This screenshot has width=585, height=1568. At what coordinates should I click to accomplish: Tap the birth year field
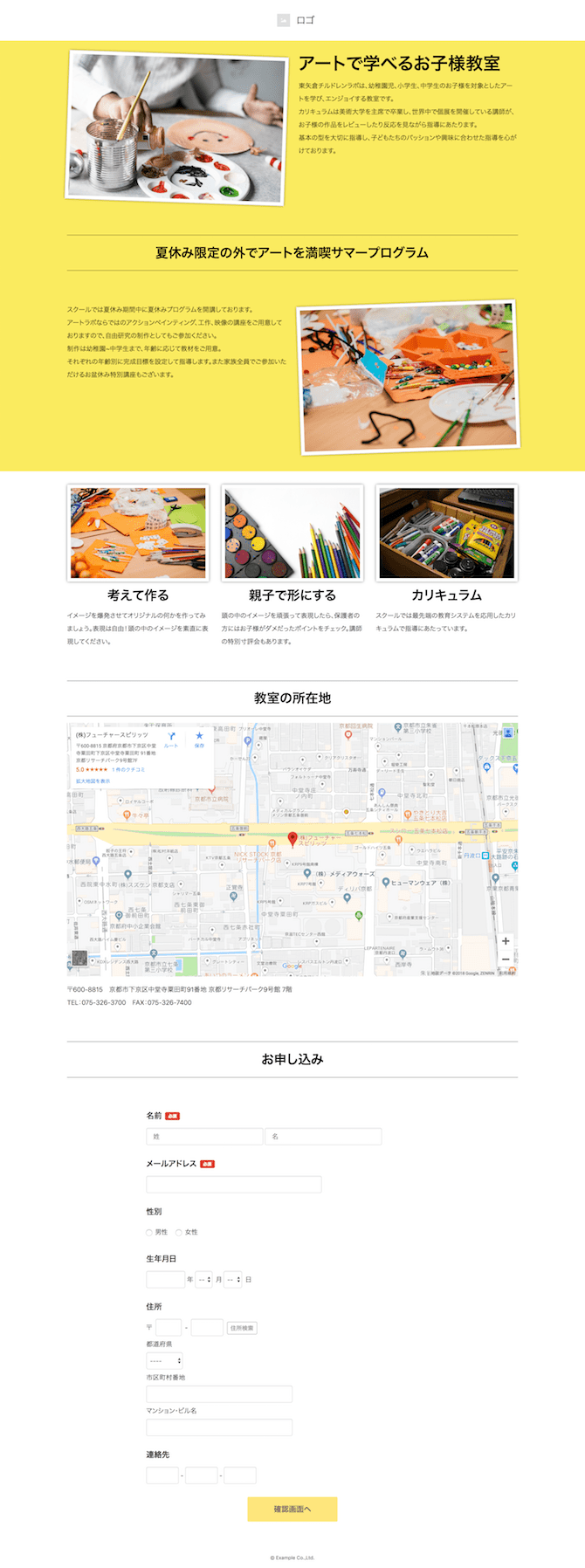click(x=165, y=1279)
